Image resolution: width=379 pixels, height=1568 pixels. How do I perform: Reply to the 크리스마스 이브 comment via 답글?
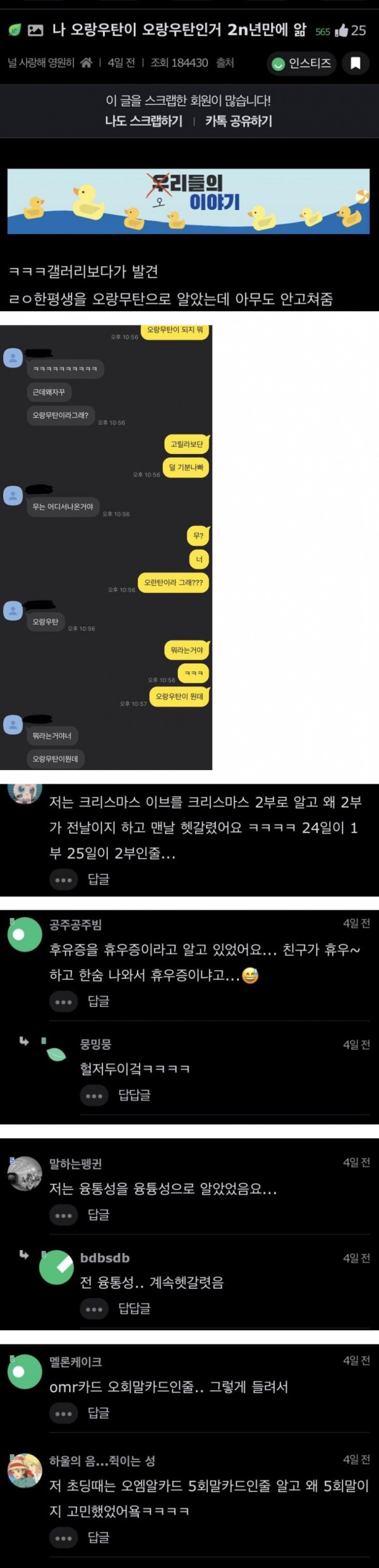(98, 879)
